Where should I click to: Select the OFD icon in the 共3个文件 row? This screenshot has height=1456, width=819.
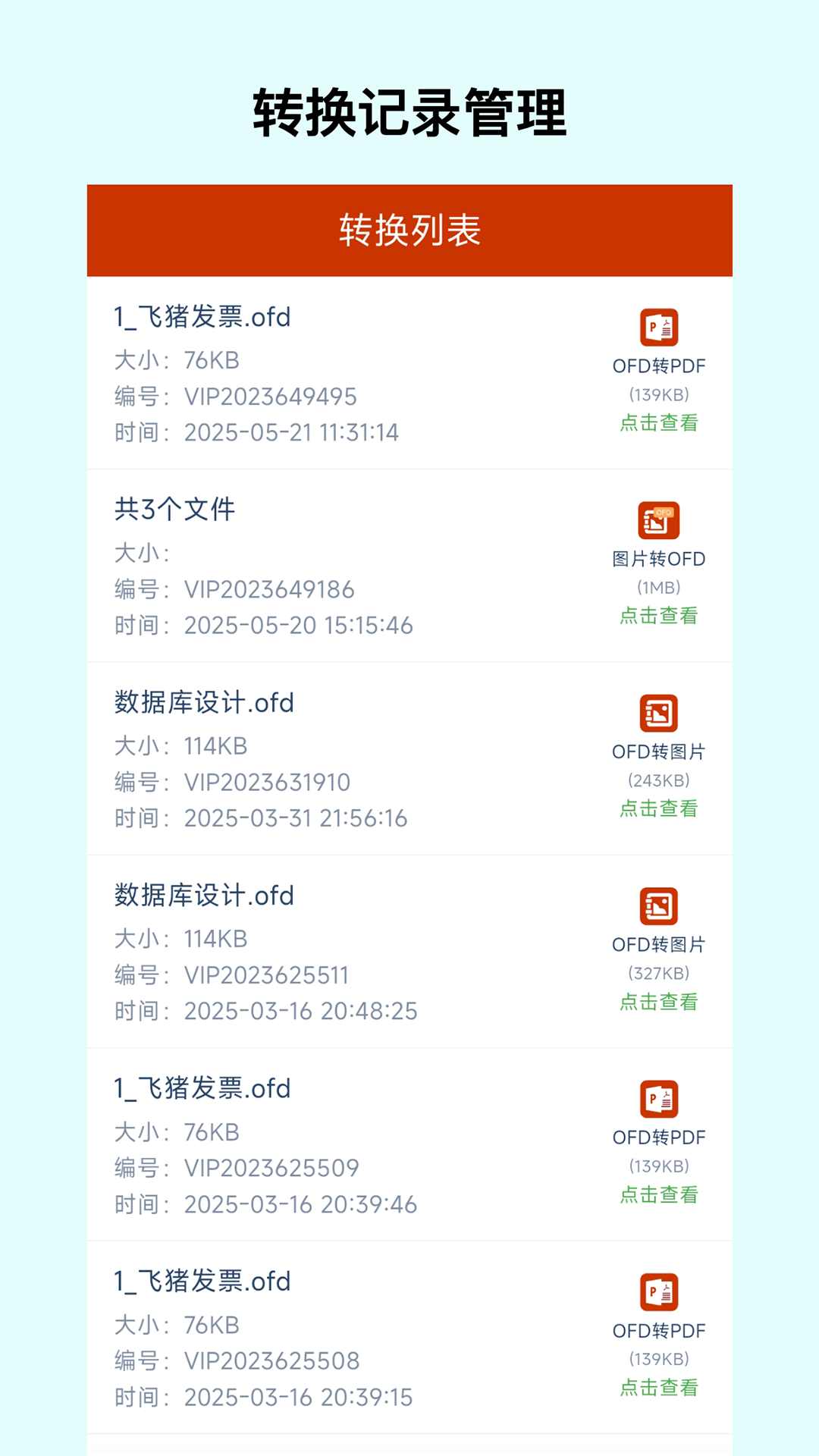click(658, 519)
